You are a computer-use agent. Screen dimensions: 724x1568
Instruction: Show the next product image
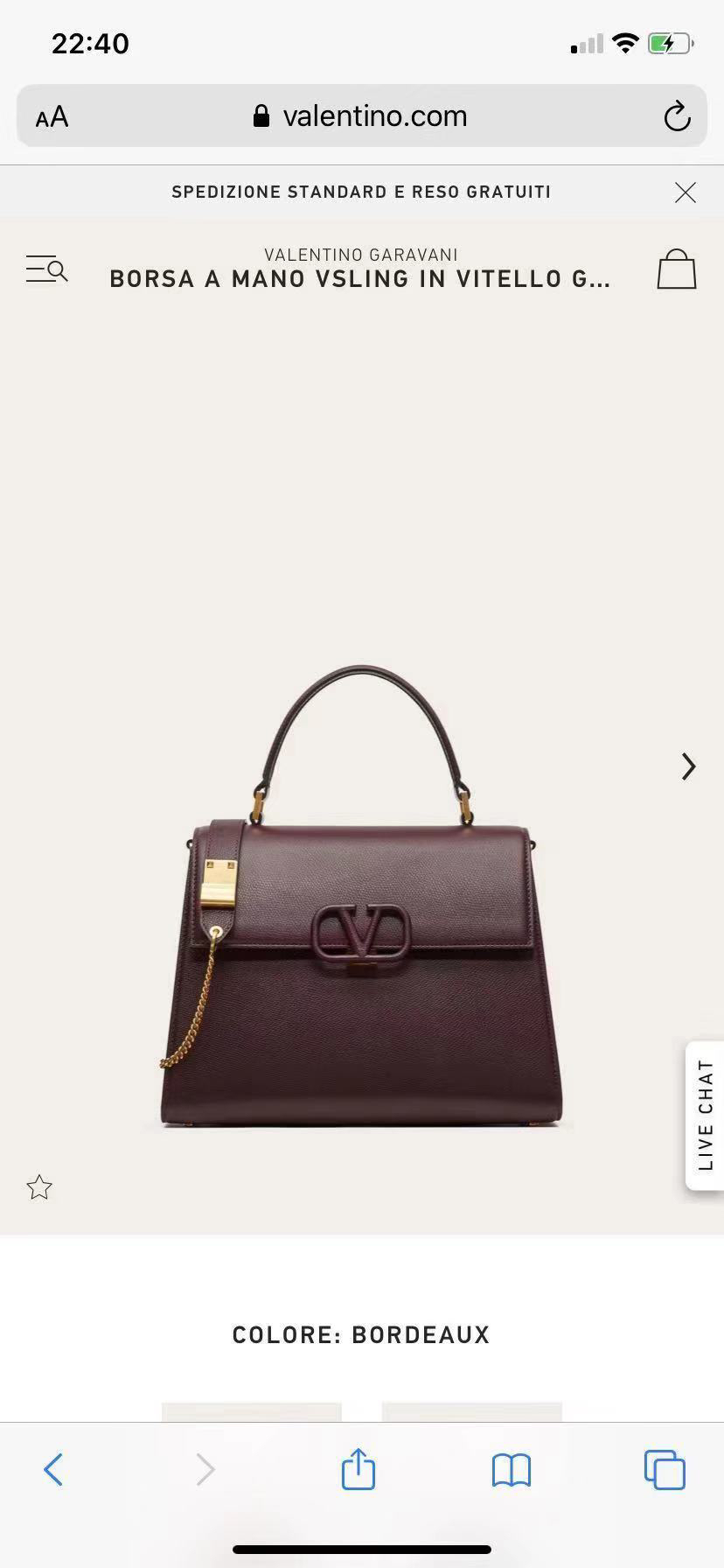pos(688,766)
